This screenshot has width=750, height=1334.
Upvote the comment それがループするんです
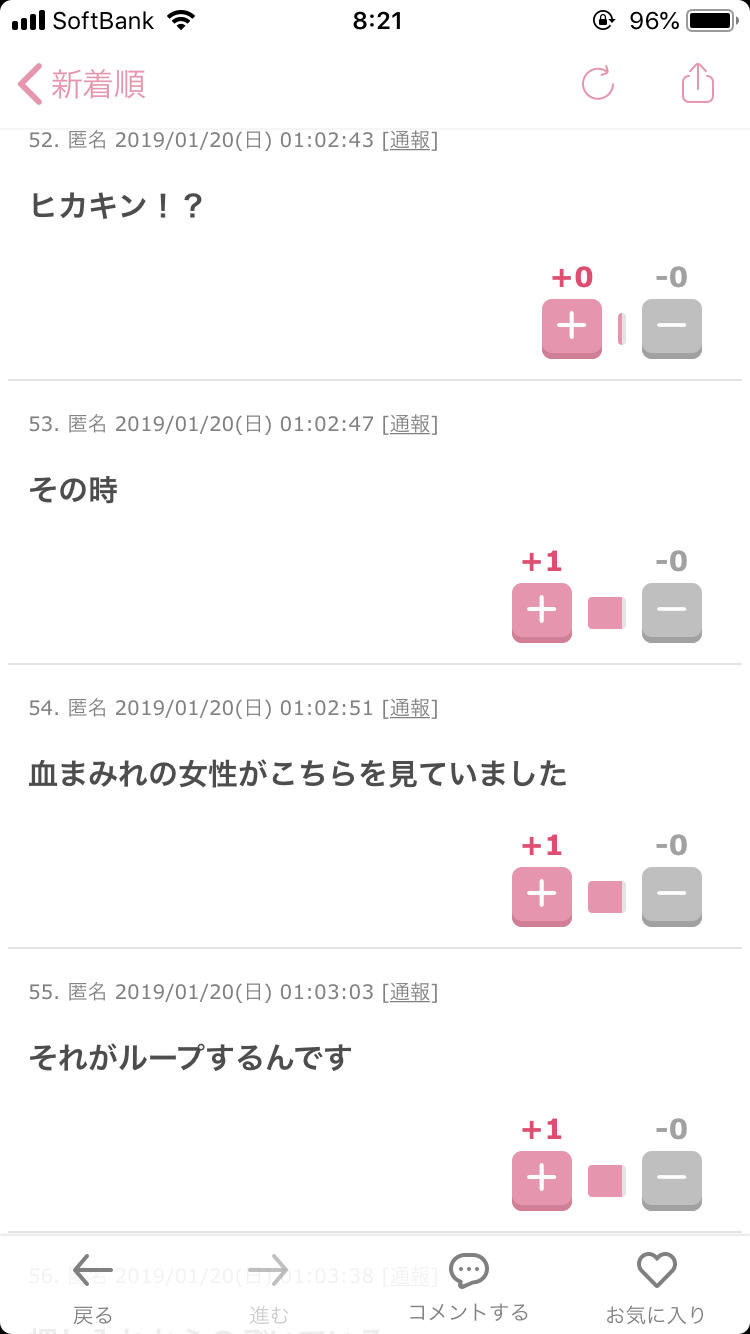(542, 1180)
